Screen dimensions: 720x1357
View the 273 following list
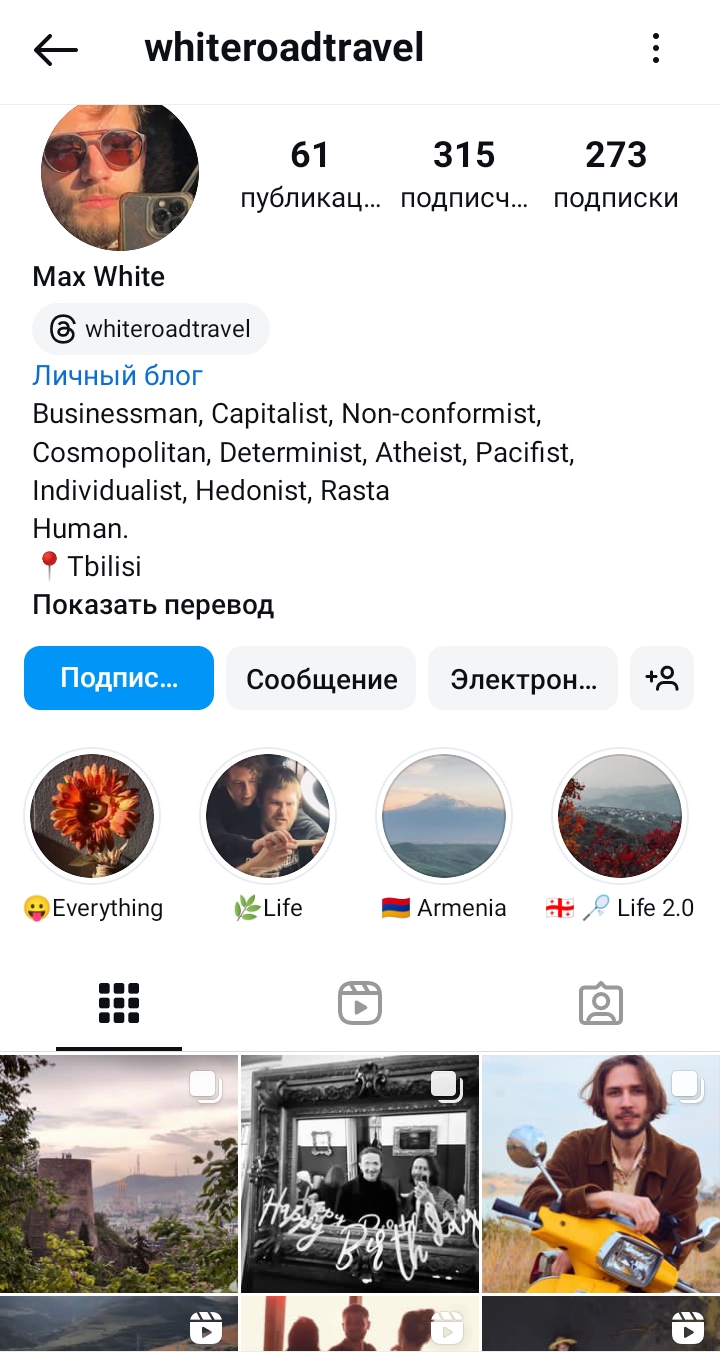616,174
